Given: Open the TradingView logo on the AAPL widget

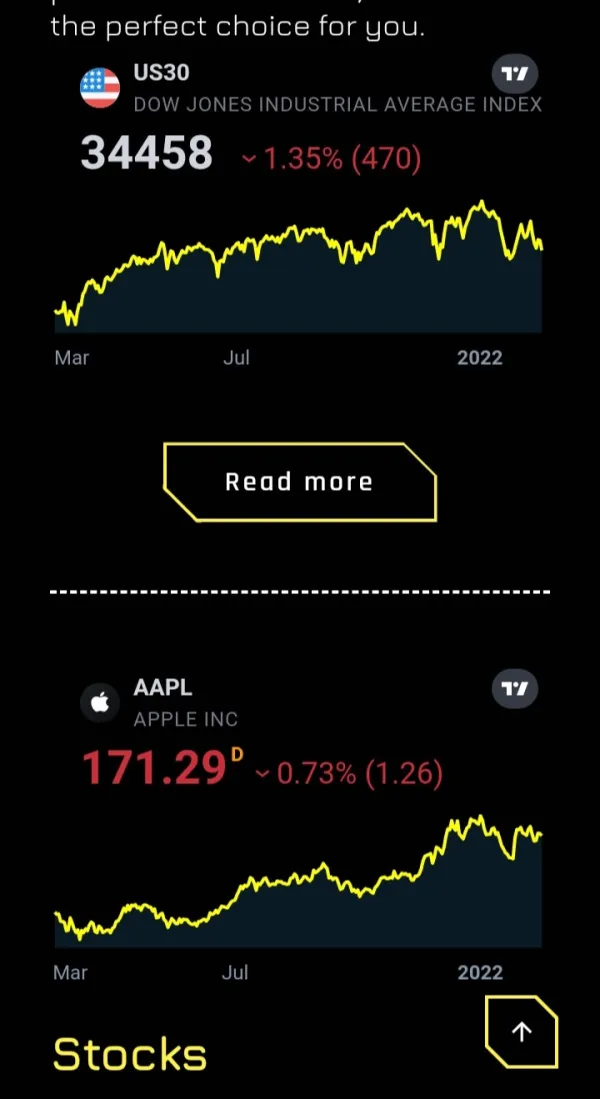Looking at the screenshot, I should (515, 689).
